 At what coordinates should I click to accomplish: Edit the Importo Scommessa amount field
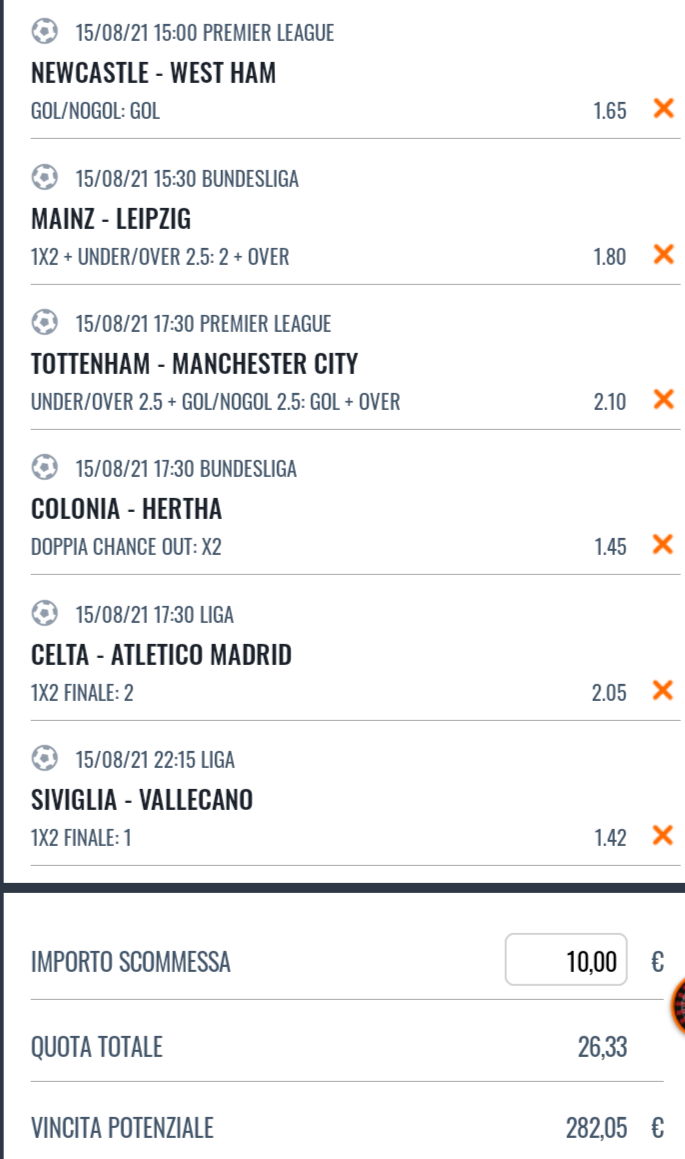[x=567, y=961]
